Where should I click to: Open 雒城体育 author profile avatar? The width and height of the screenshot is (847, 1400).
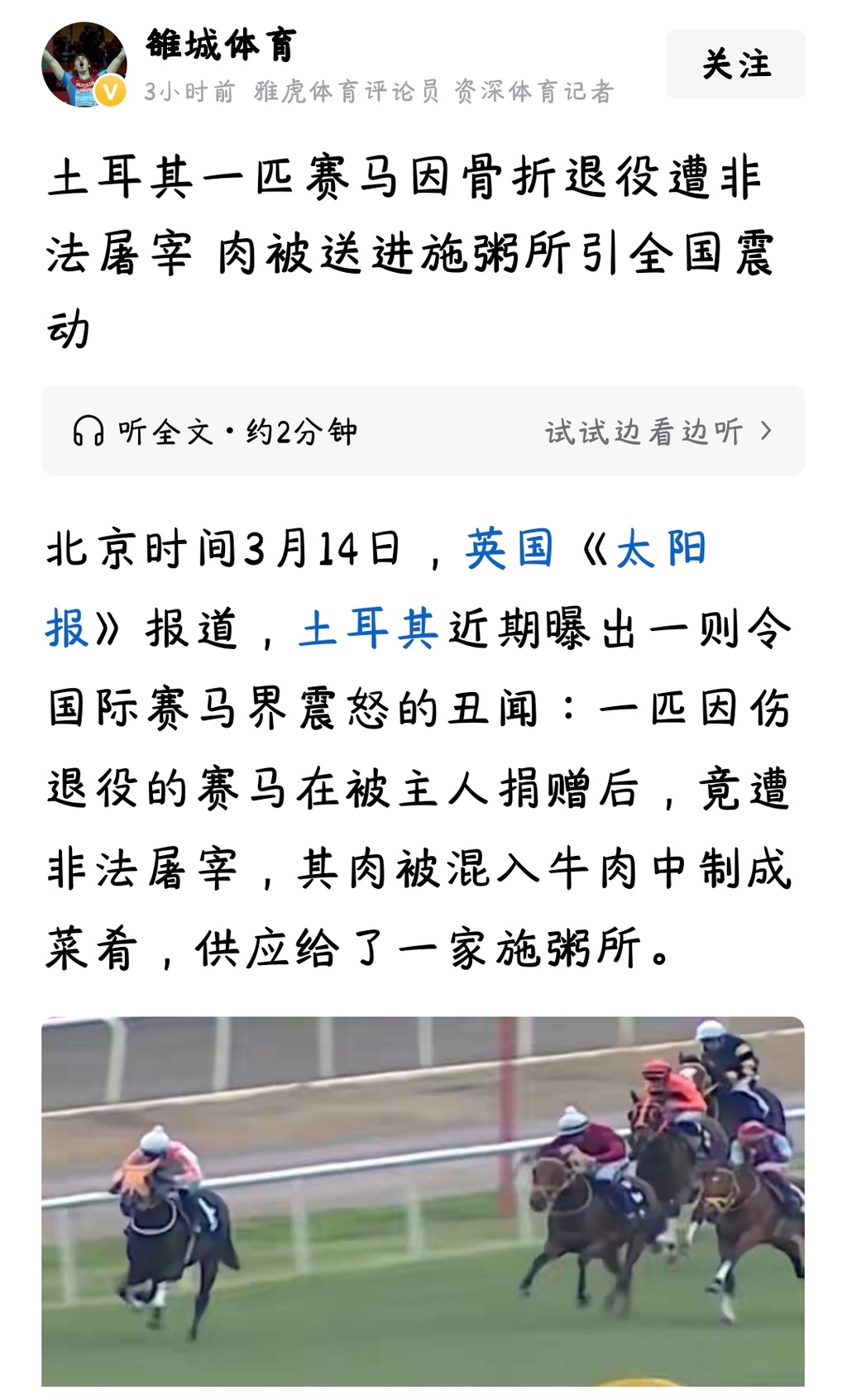[x=84, y=65]
